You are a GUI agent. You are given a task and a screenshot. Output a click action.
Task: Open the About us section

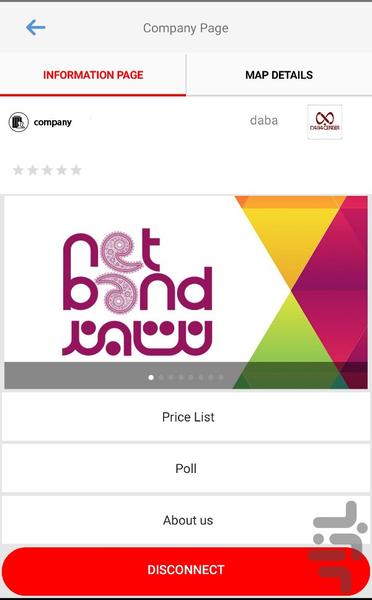(186, 520)
